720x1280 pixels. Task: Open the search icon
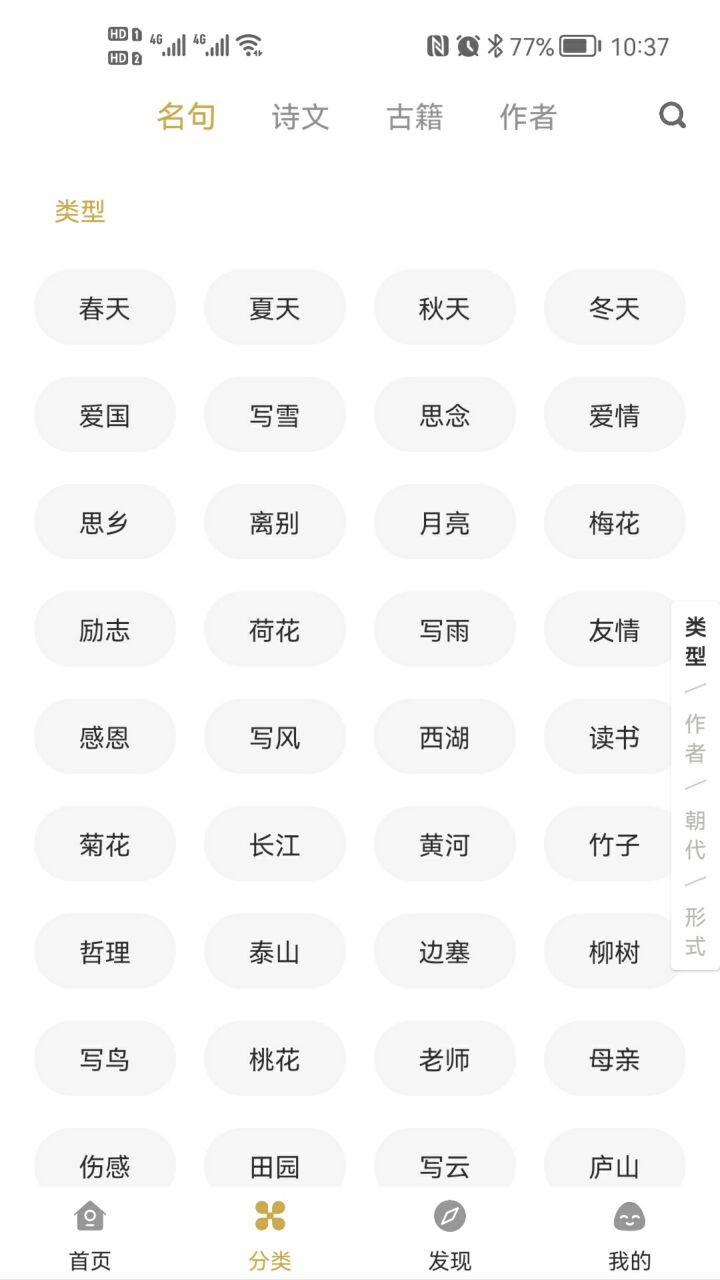coord(673,116)
